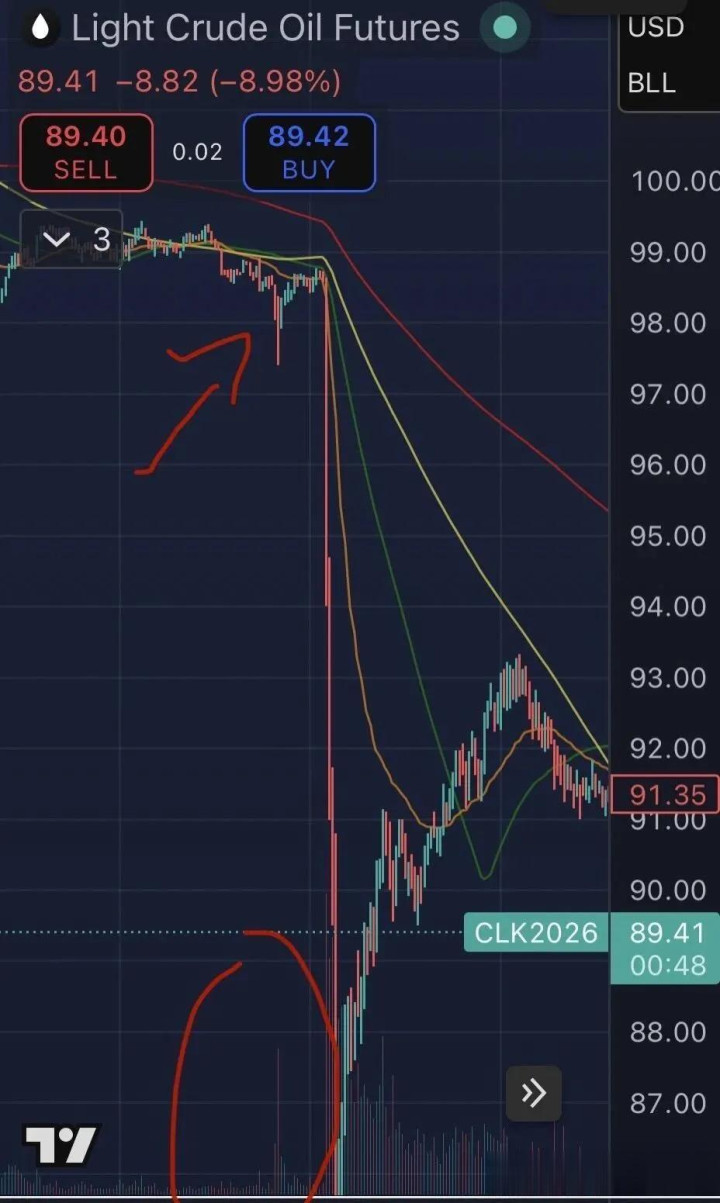Tap the 89.42 BUY button

pos(308,152)
